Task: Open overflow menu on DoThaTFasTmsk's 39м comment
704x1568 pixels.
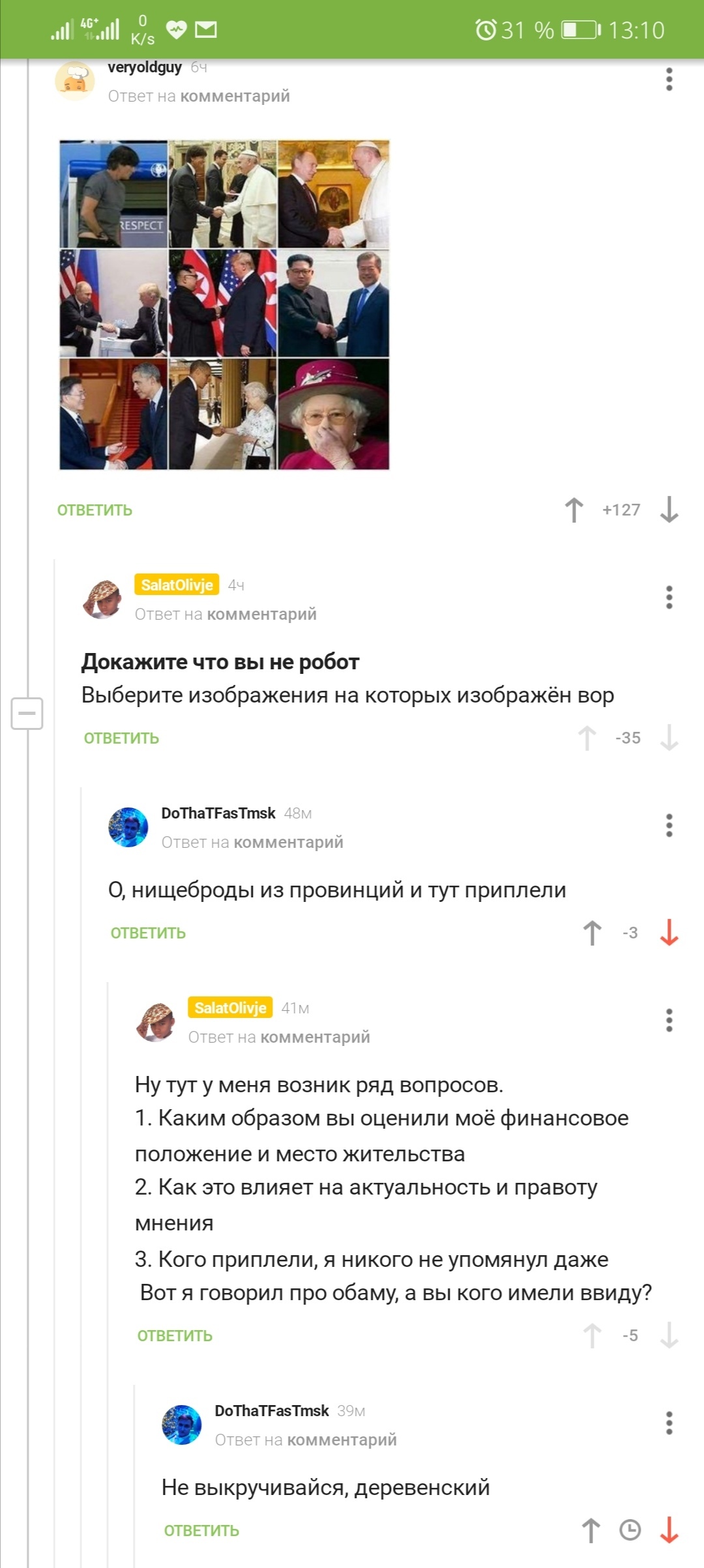Action: [669, 1423]
